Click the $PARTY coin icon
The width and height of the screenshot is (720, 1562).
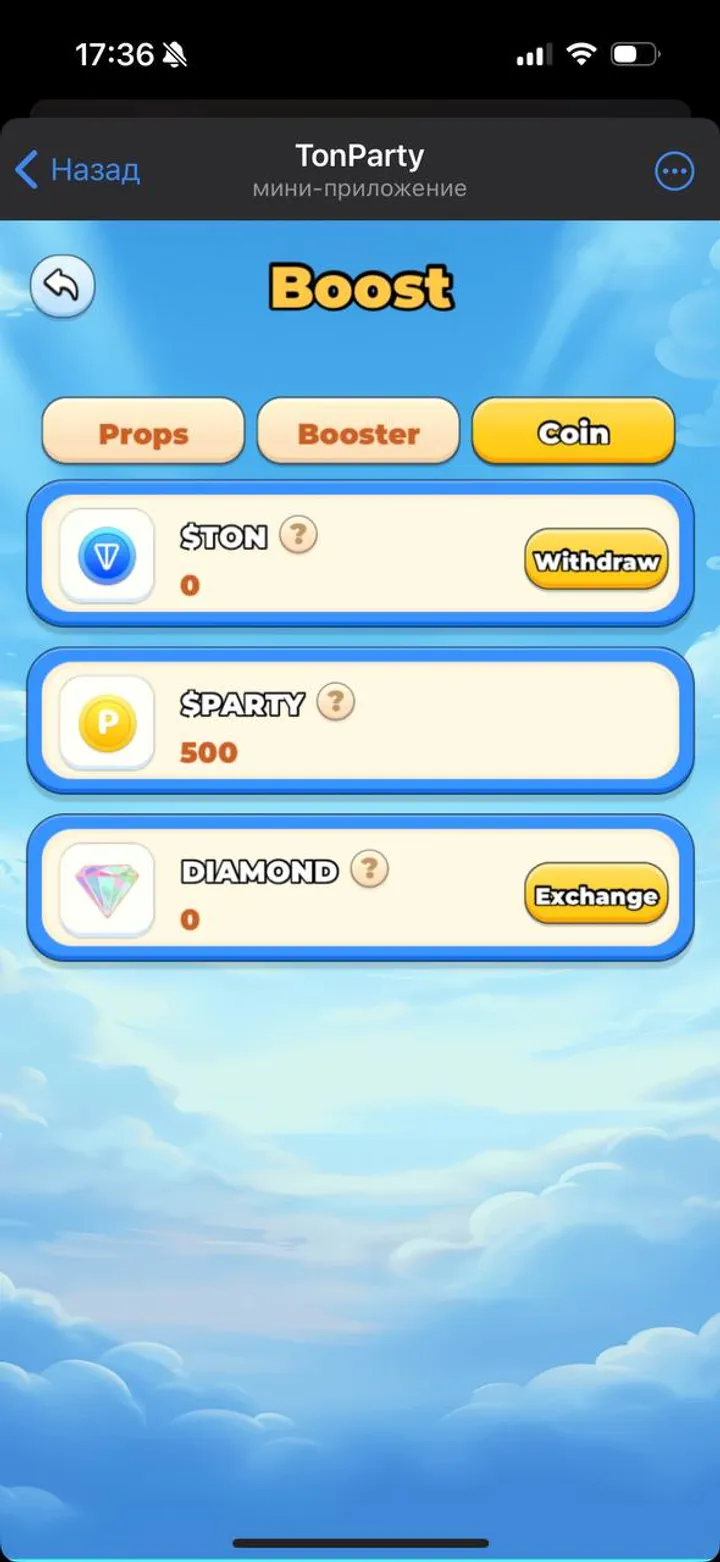105,722
